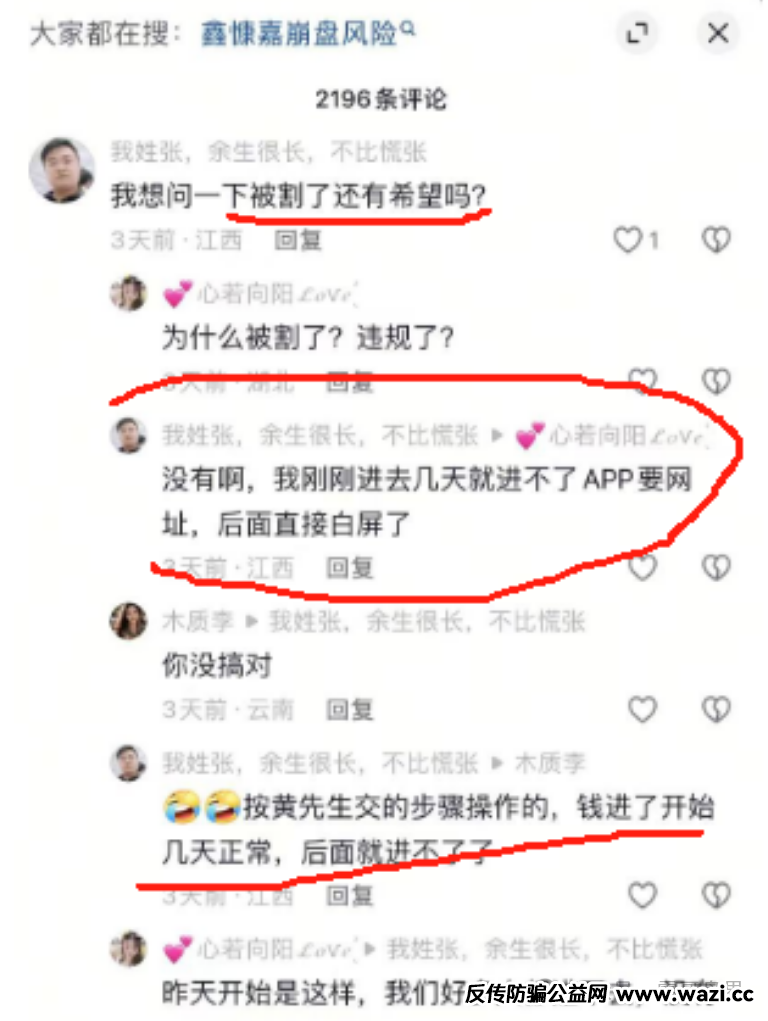Reply to the 按黄先生交的步骤操作的 comment
The width and height of the screenshot is (768, 1021).
coord(350,895)
